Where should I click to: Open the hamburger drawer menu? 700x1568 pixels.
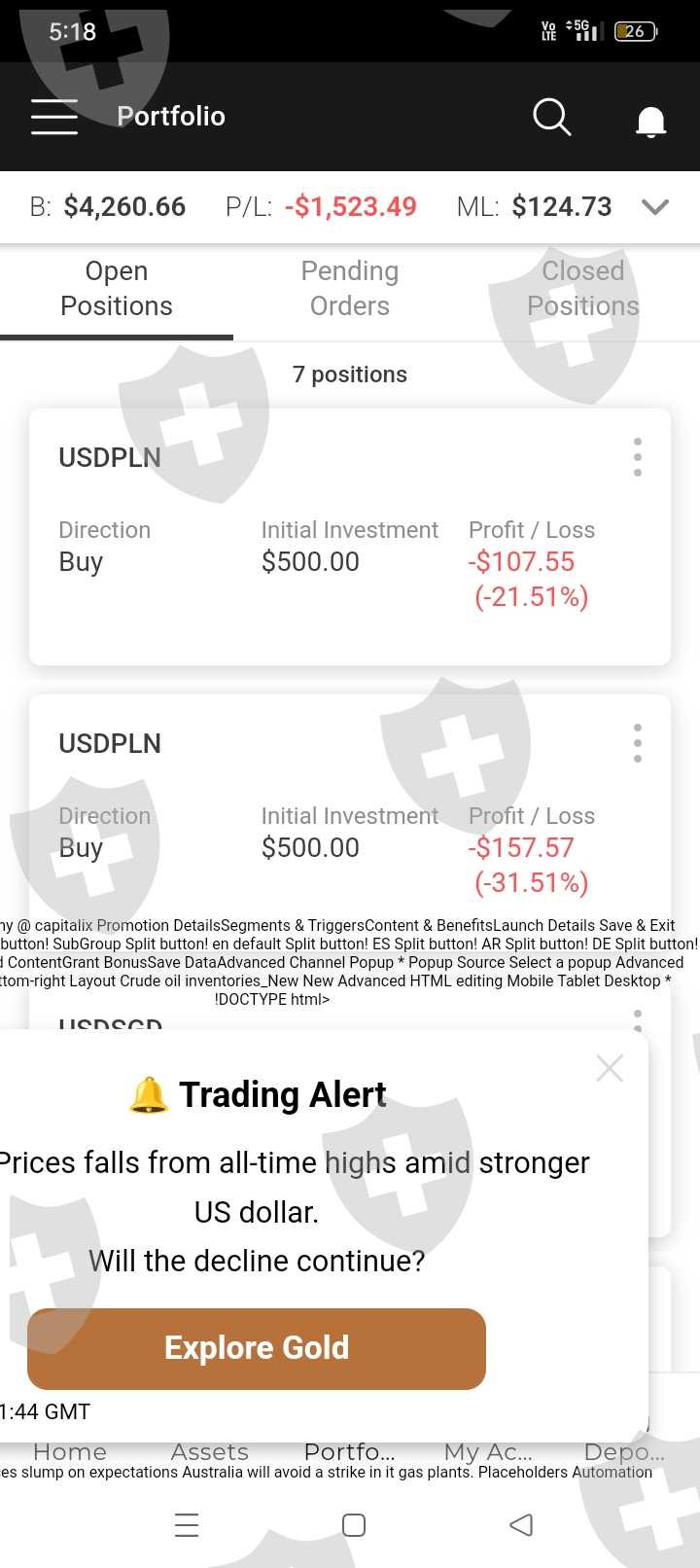click(x=54, y=117)
